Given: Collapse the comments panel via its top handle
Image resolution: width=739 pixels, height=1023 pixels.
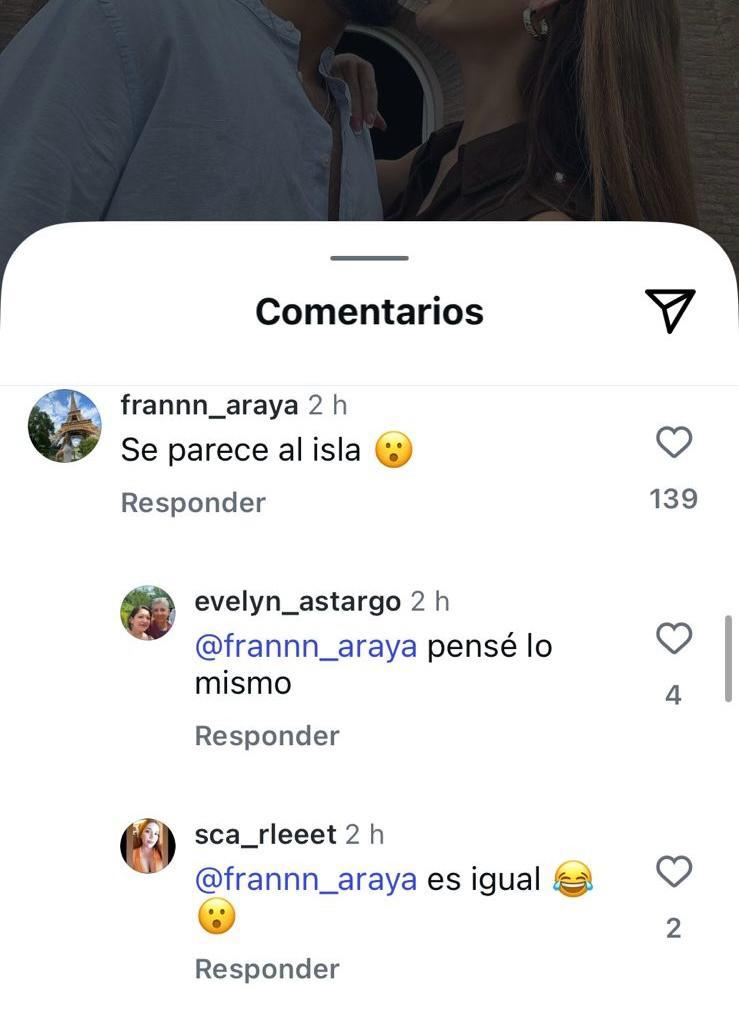Looking at the screenshot, I should point(369,258).
